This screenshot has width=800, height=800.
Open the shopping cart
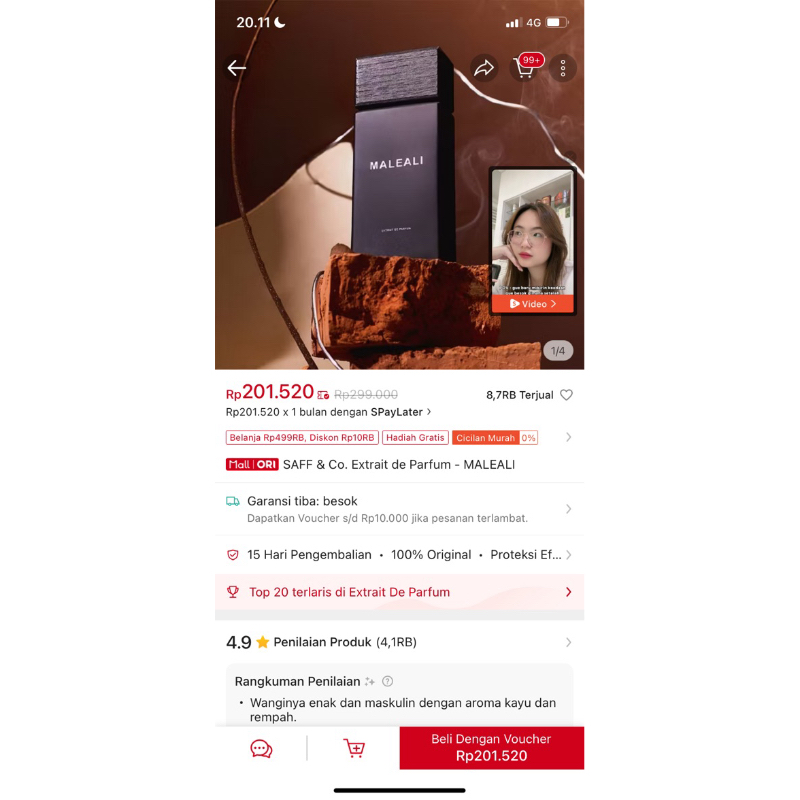(525, 68)
